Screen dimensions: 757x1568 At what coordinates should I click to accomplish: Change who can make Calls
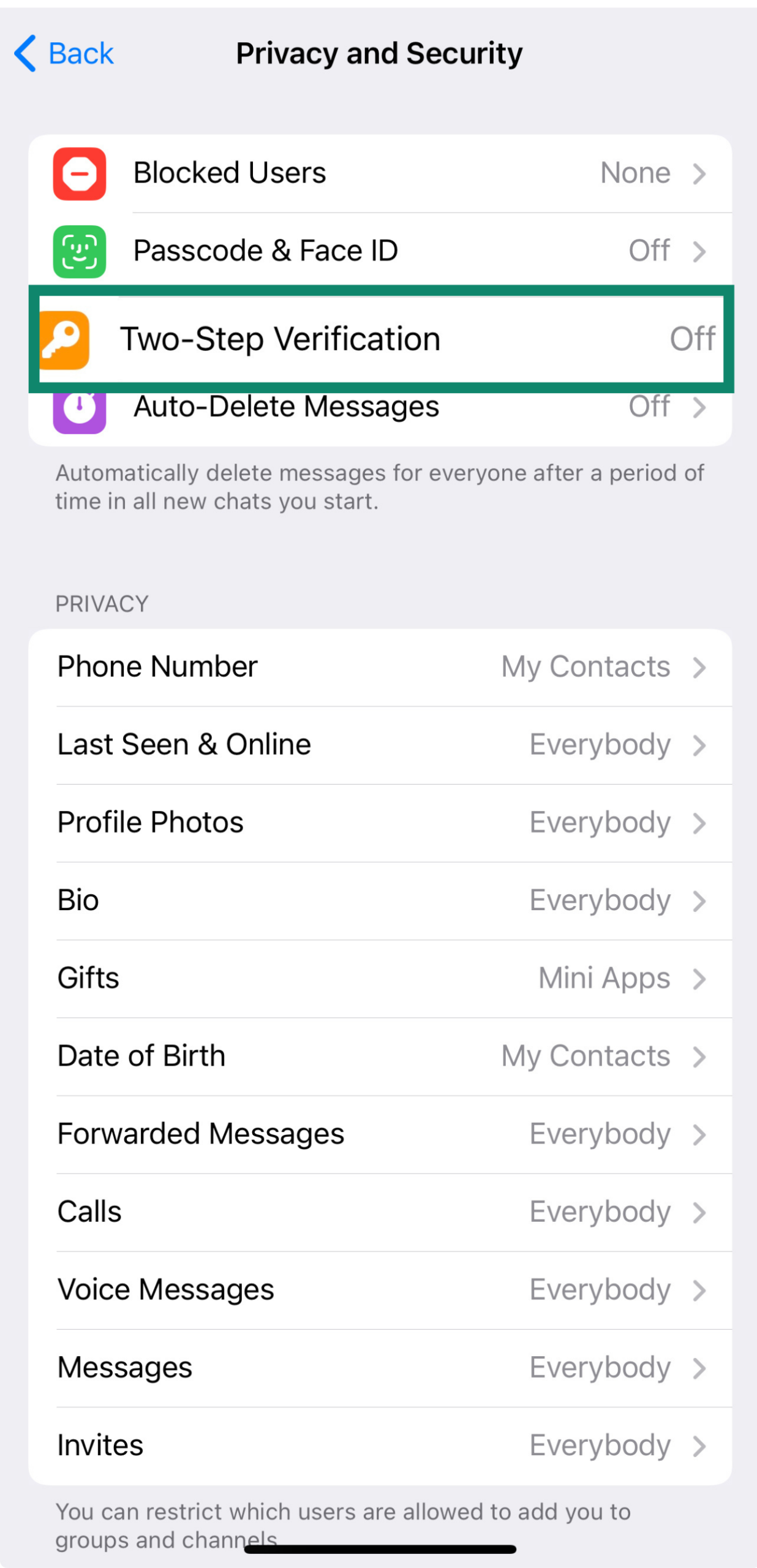tap(380, 1212)
